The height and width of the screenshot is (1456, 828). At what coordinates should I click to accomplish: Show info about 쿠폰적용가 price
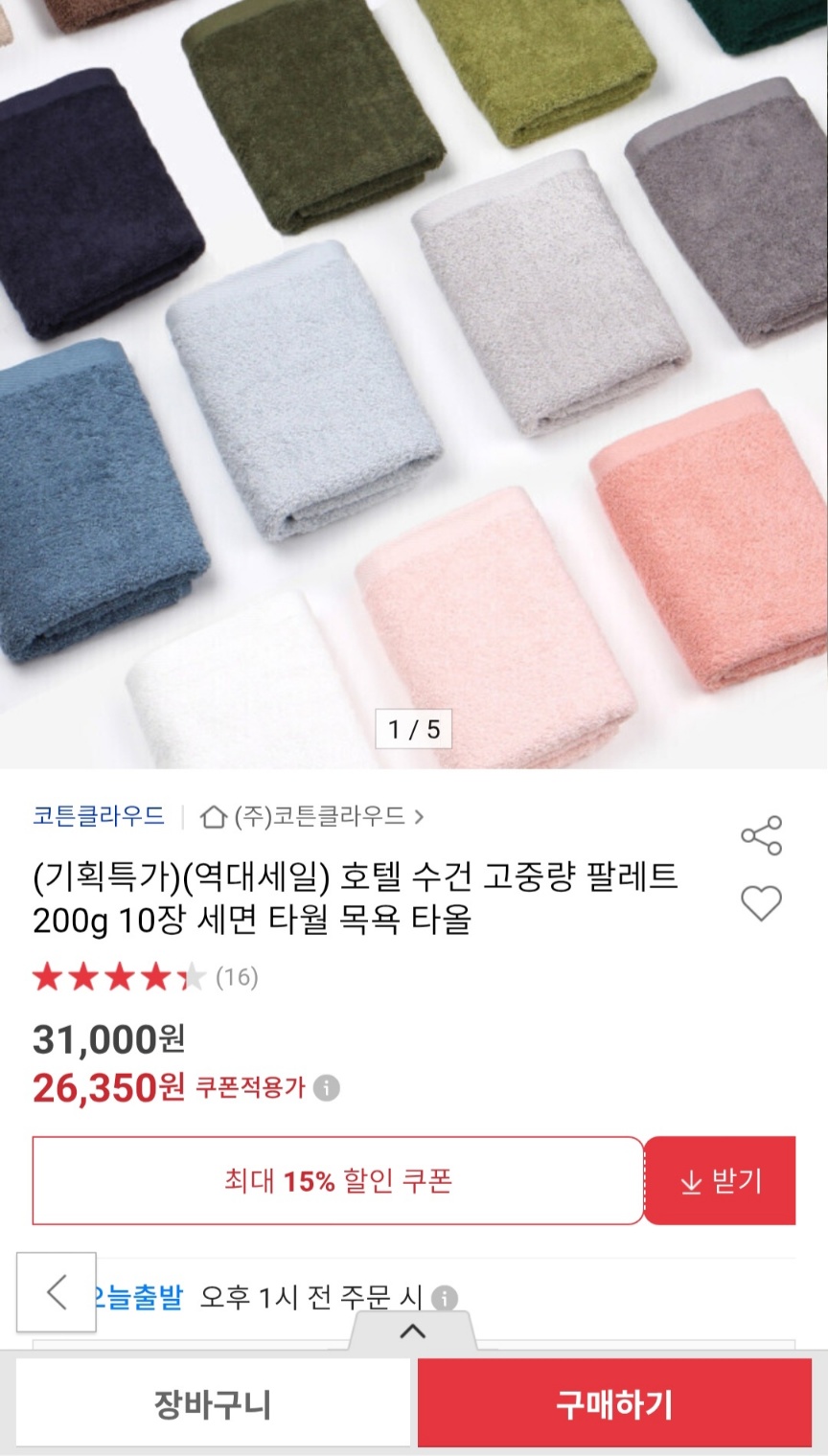point(327,1089)
